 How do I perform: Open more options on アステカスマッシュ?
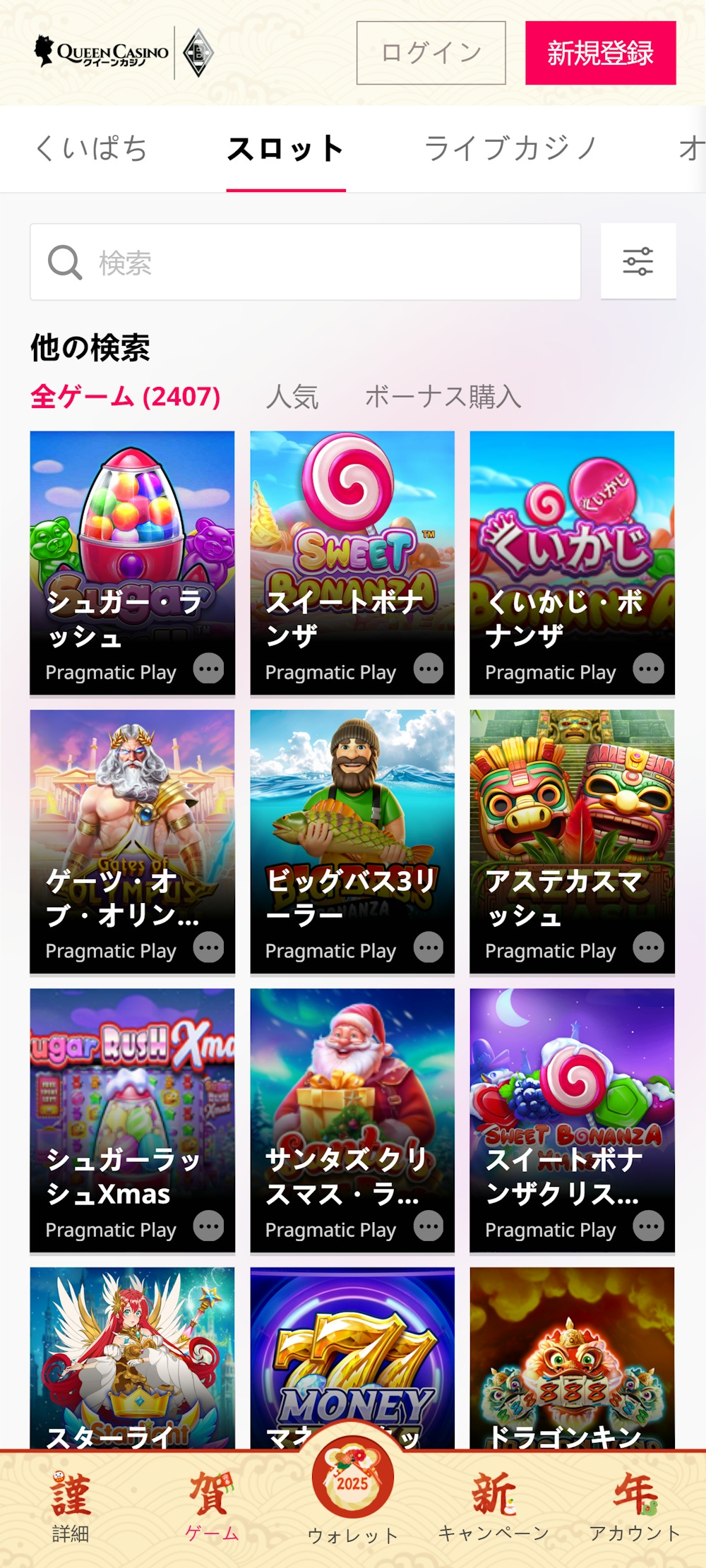pos(648,947)
